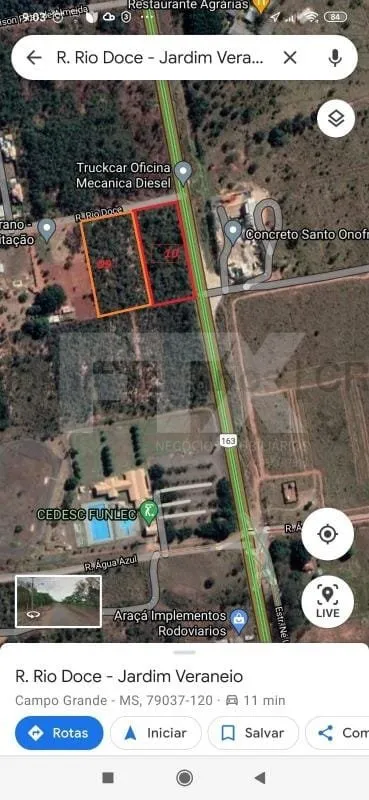The image size is (369, 800).
Task: Tap the system back triangle
Action: (x=260, y=778)
